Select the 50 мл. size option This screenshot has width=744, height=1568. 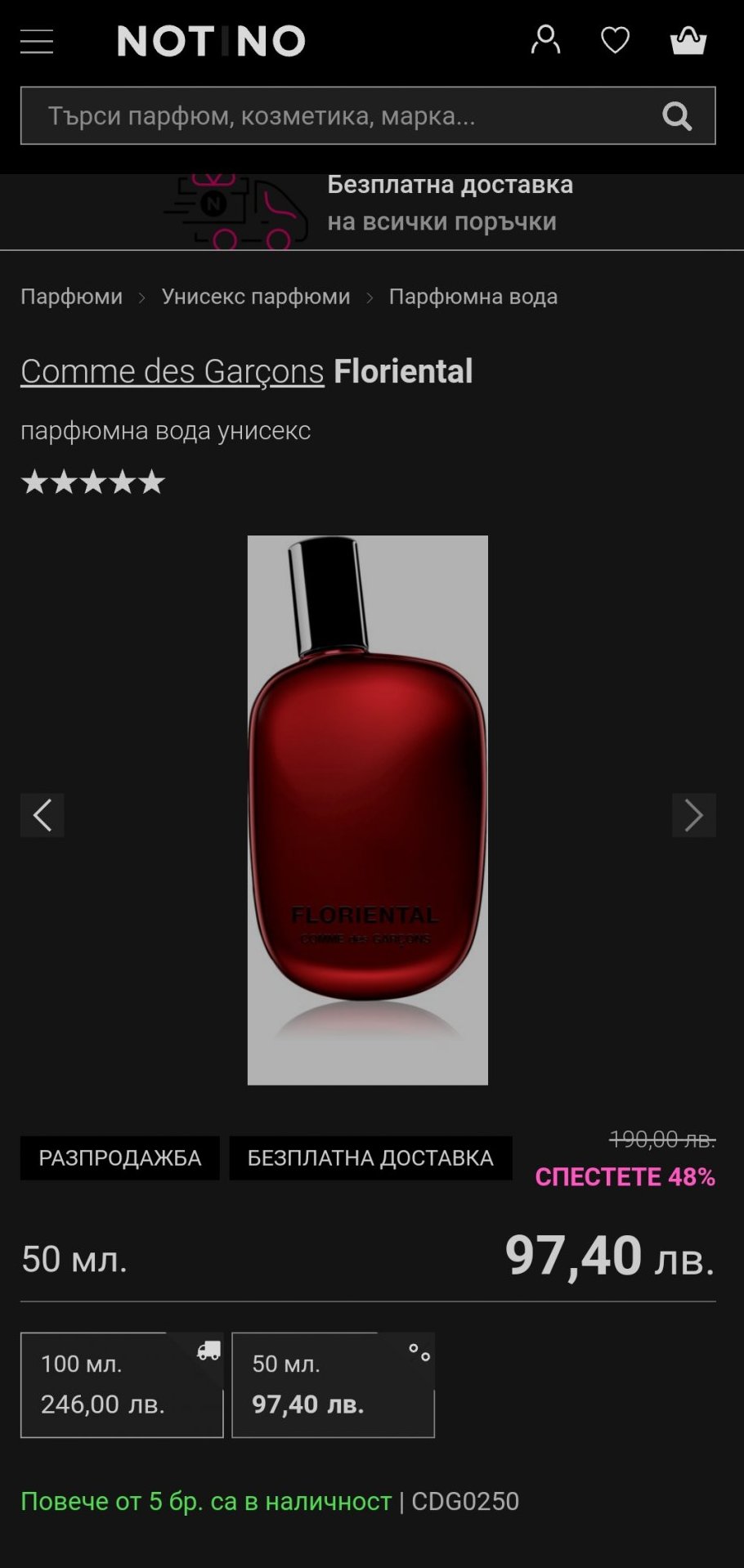[333, 1385]
